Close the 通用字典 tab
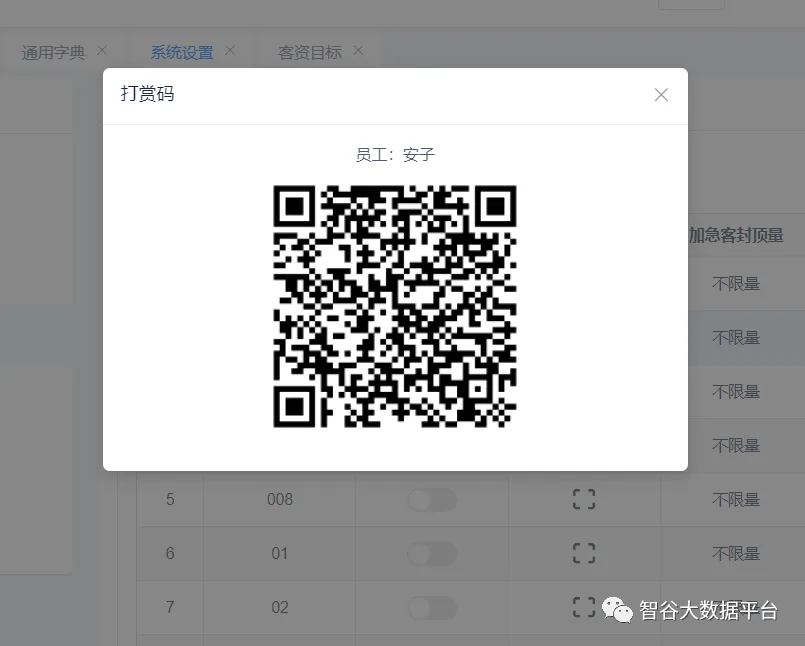805x646 pixels. (102, 51)
